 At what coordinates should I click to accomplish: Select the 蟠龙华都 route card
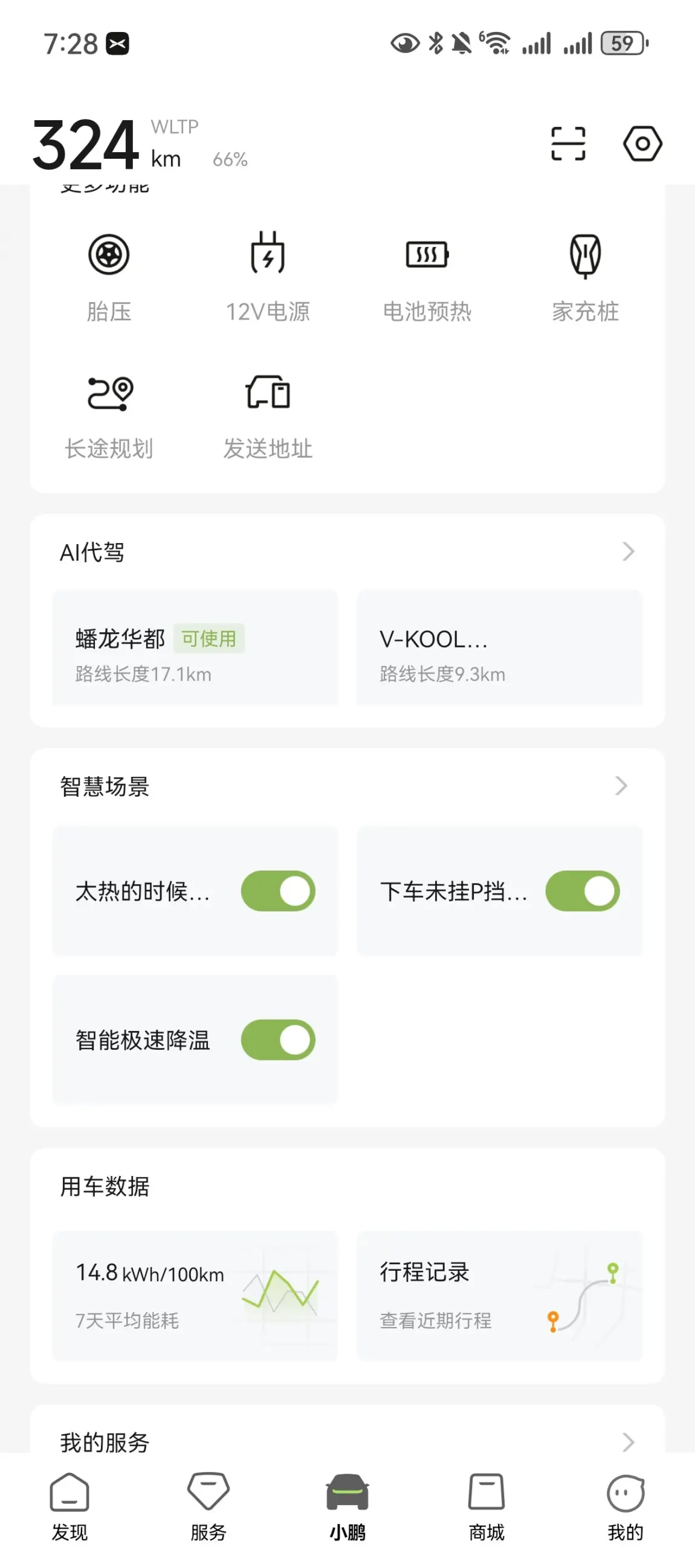(x=195, y=647)
